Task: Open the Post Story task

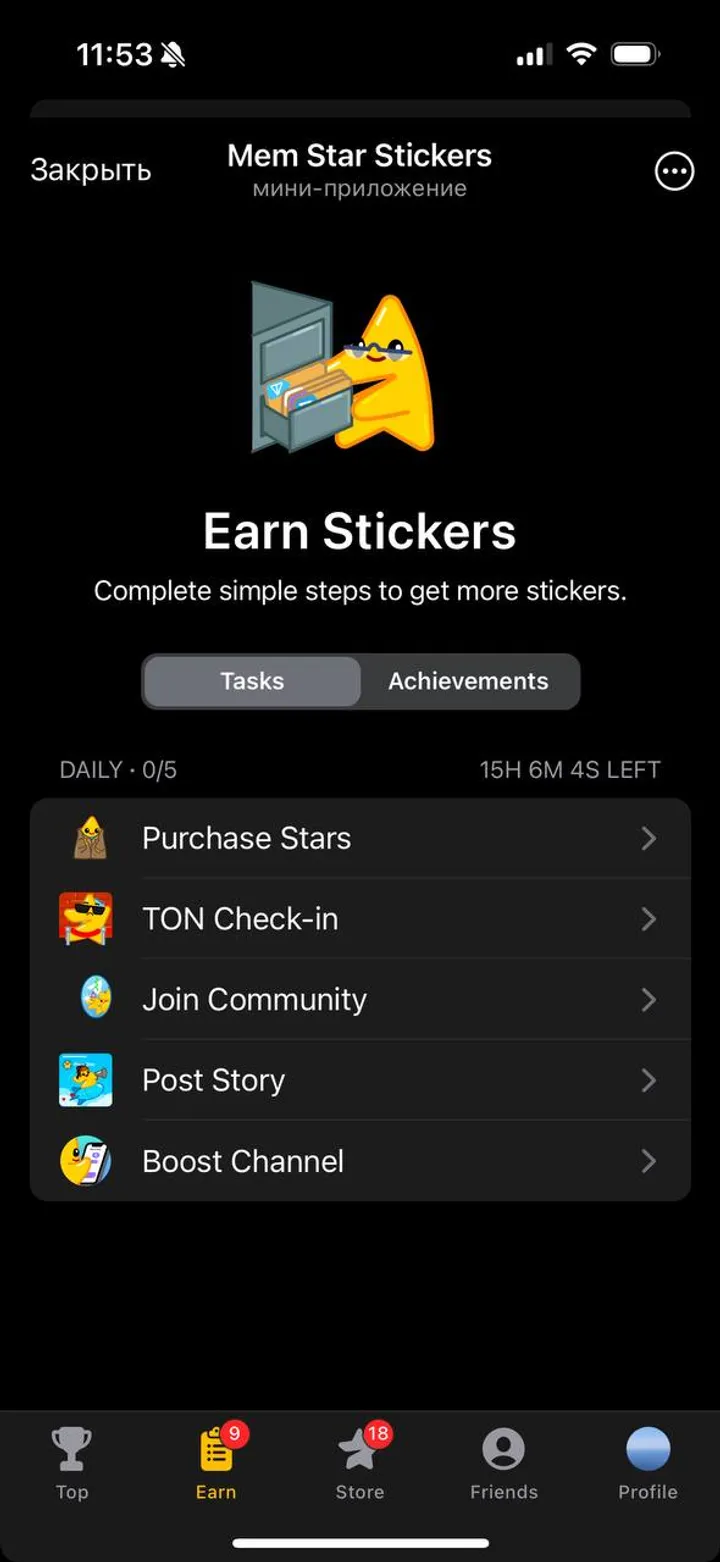Action: coord(360,1080)
